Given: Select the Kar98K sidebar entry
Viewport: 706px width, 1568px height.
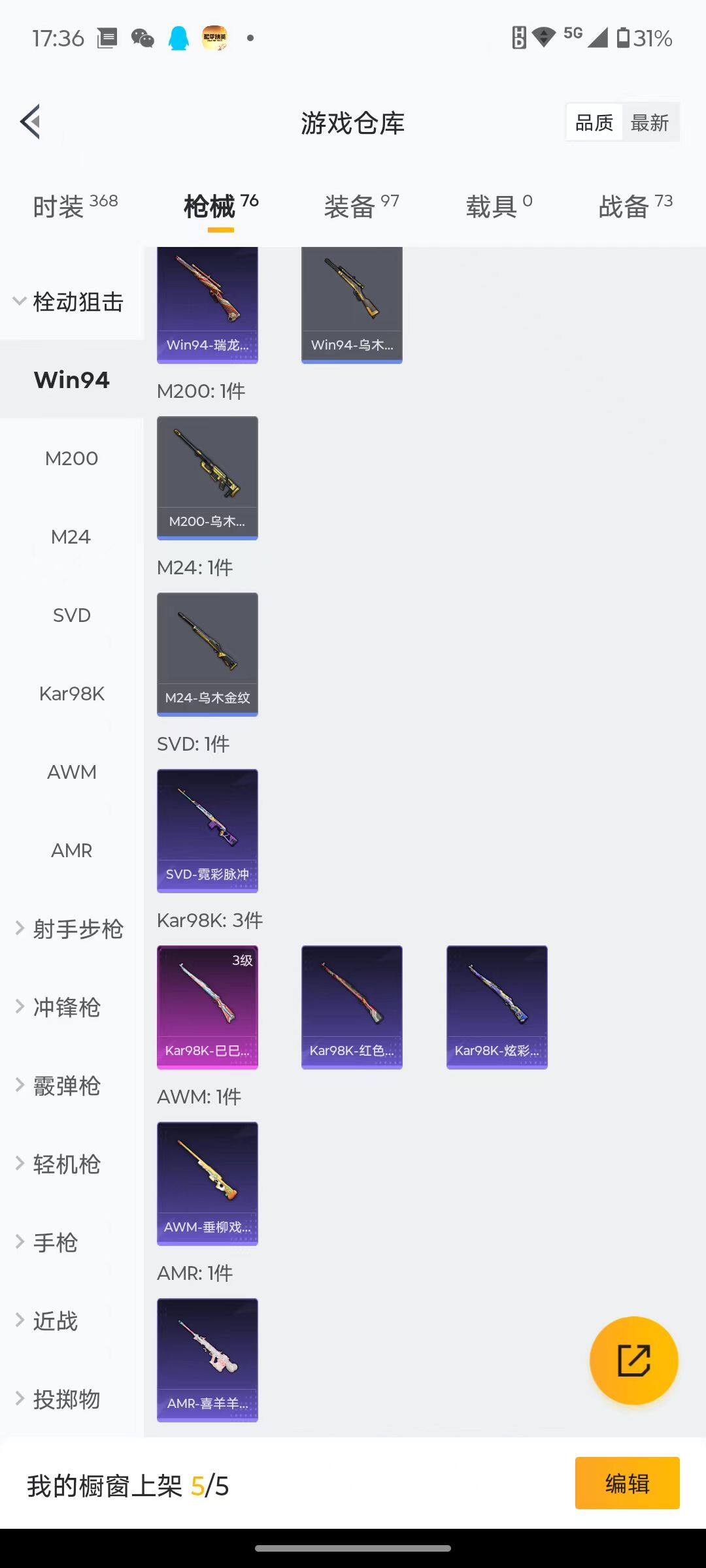Looking at the screenshot, I should coord(71,694).
